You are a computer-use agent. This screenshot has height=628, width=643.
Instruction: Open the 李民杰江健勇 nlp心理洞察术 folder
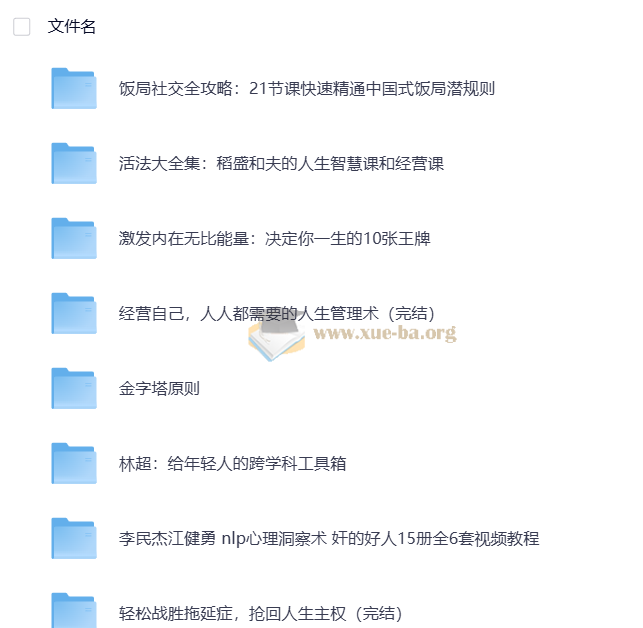328,539
